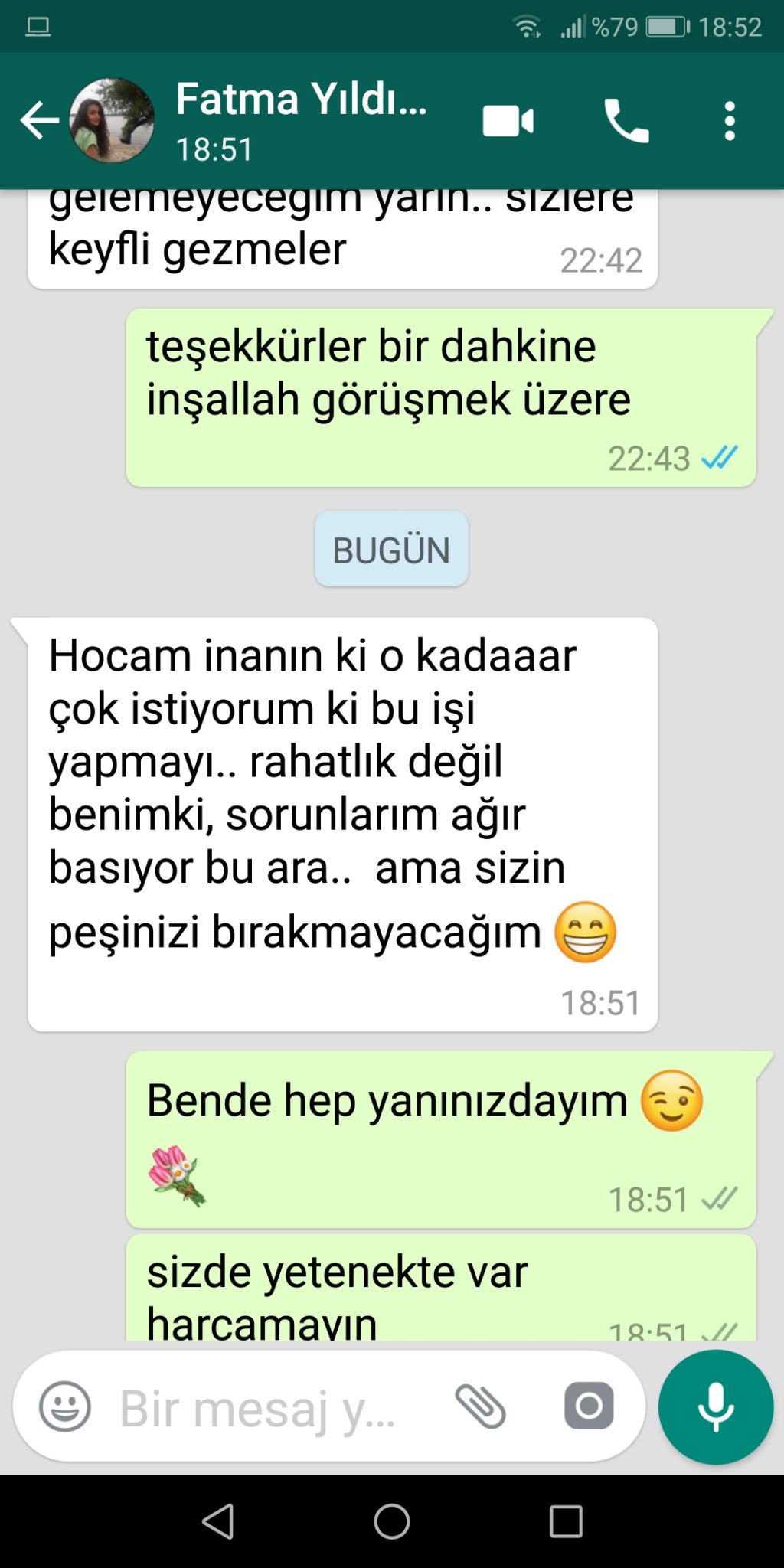Start a video call with Fatma
Image resolution: width=784 pixels, height=1568 pixels.
[x=508, y=121]
